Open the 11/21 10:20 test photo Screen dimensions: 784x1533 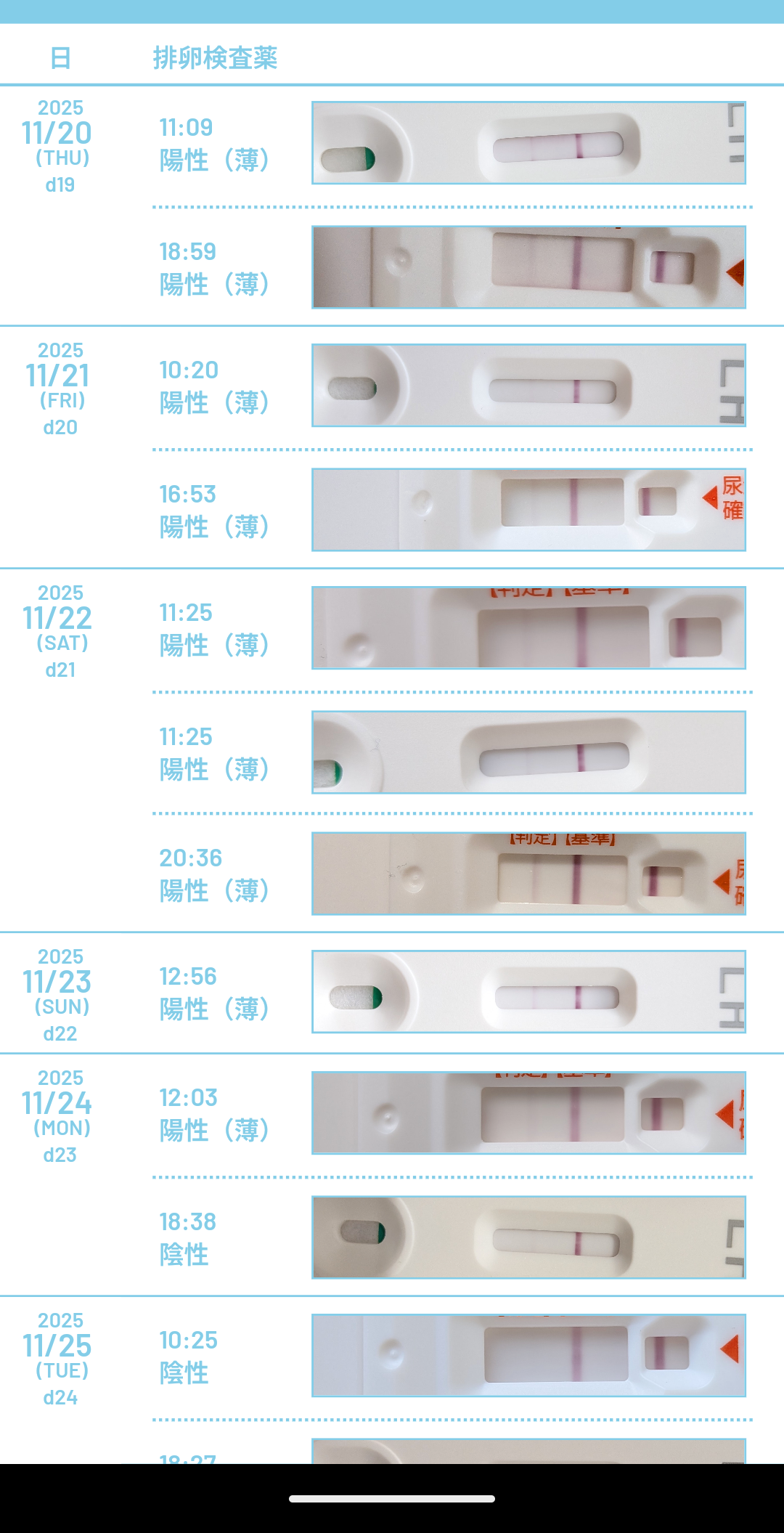click(x=528, y=386)
